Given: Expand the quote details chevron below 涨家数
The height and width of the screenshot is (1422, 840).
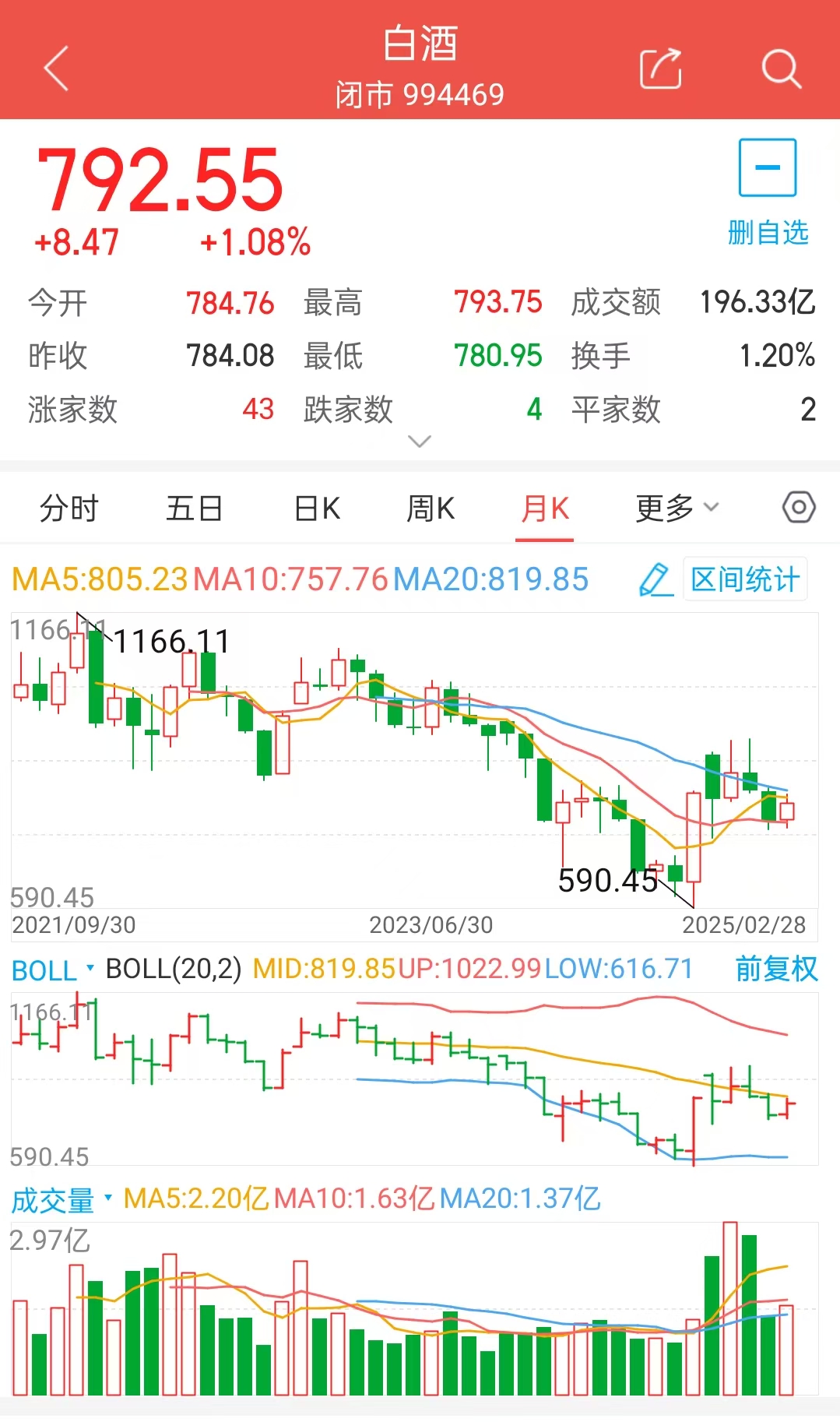Looking at the screenshot, I should click(x=420, y=442).
